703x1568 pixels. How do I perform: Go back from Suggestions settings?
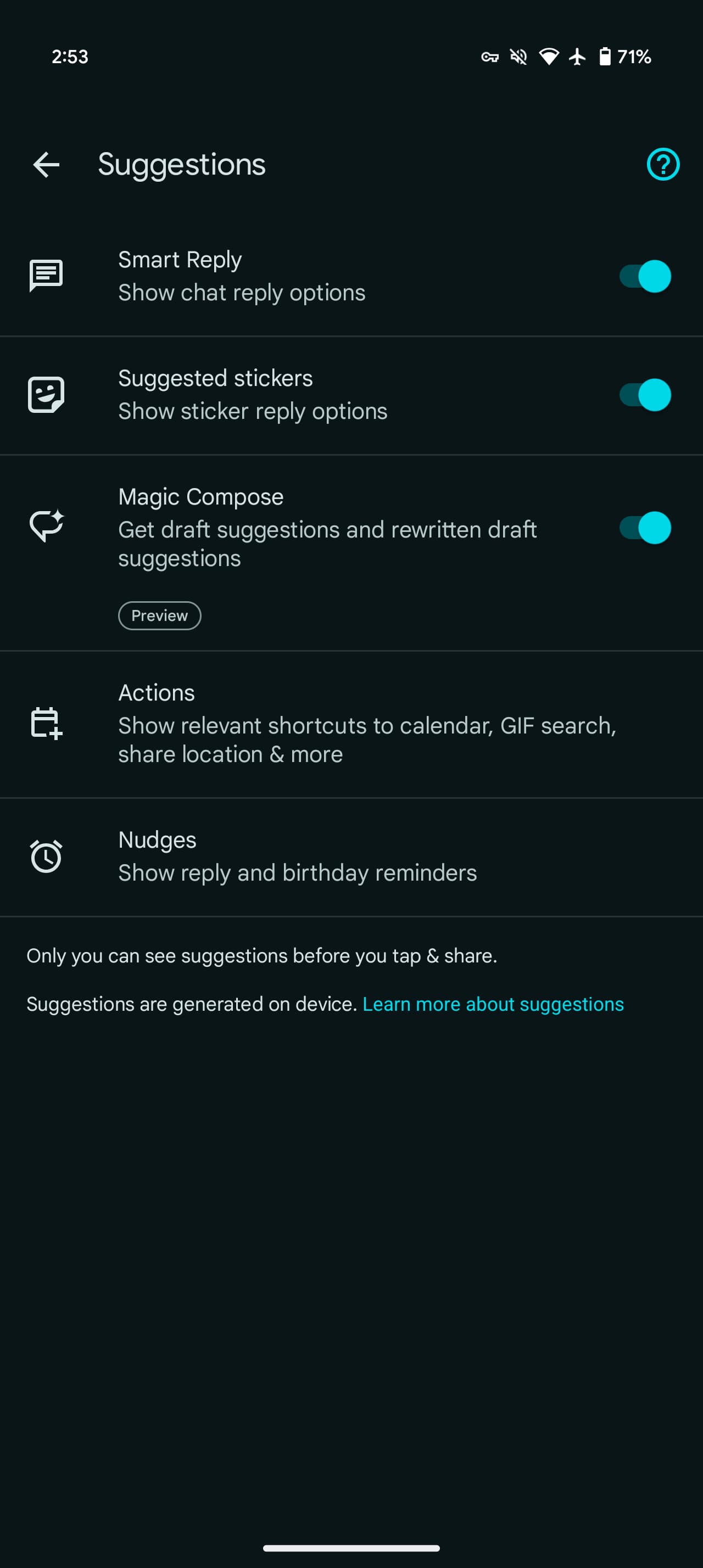[x=46, y=164]
